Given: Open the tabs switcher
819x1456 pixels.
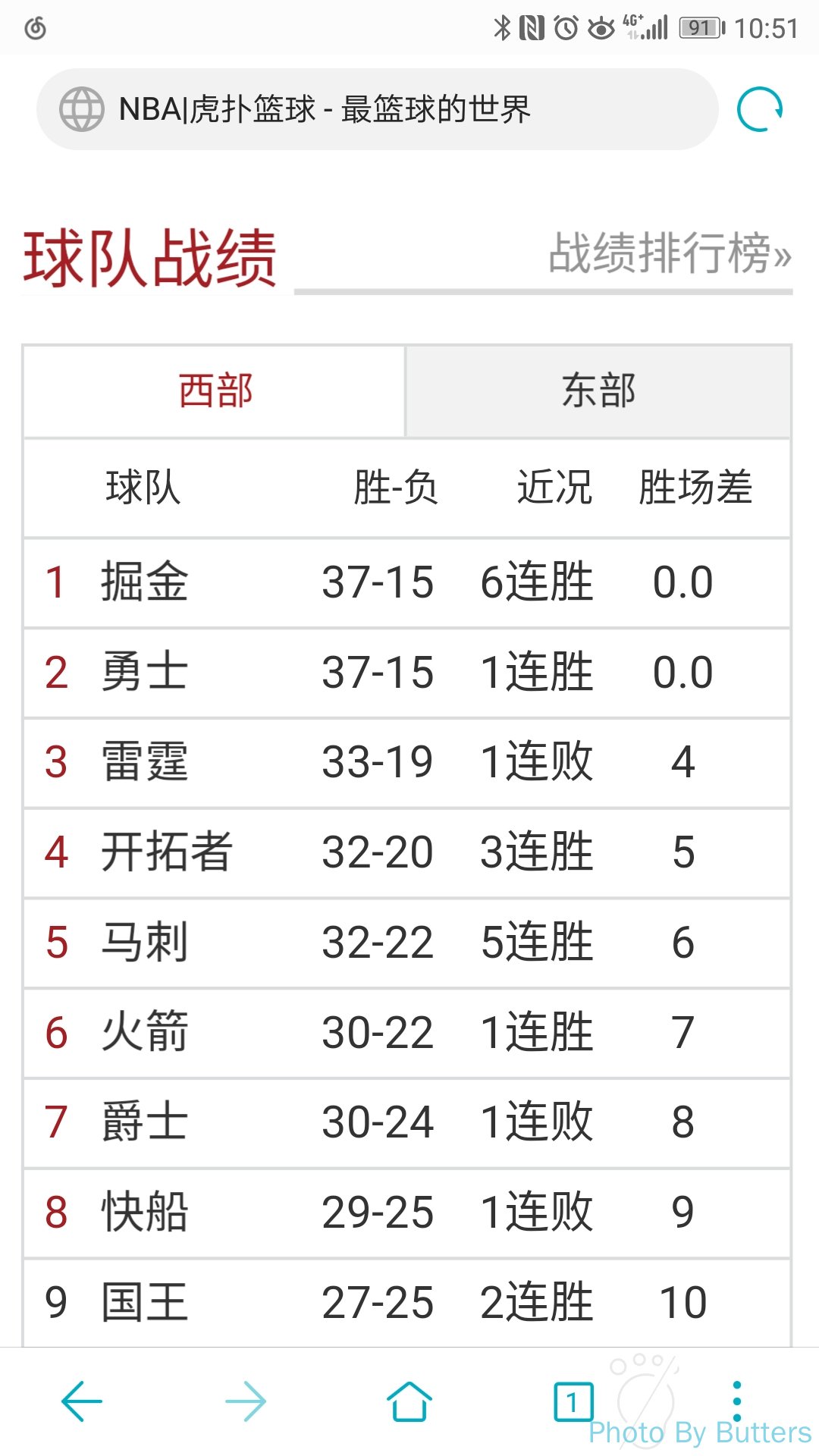Looking at the screenshot, I should pos(573,1401).
